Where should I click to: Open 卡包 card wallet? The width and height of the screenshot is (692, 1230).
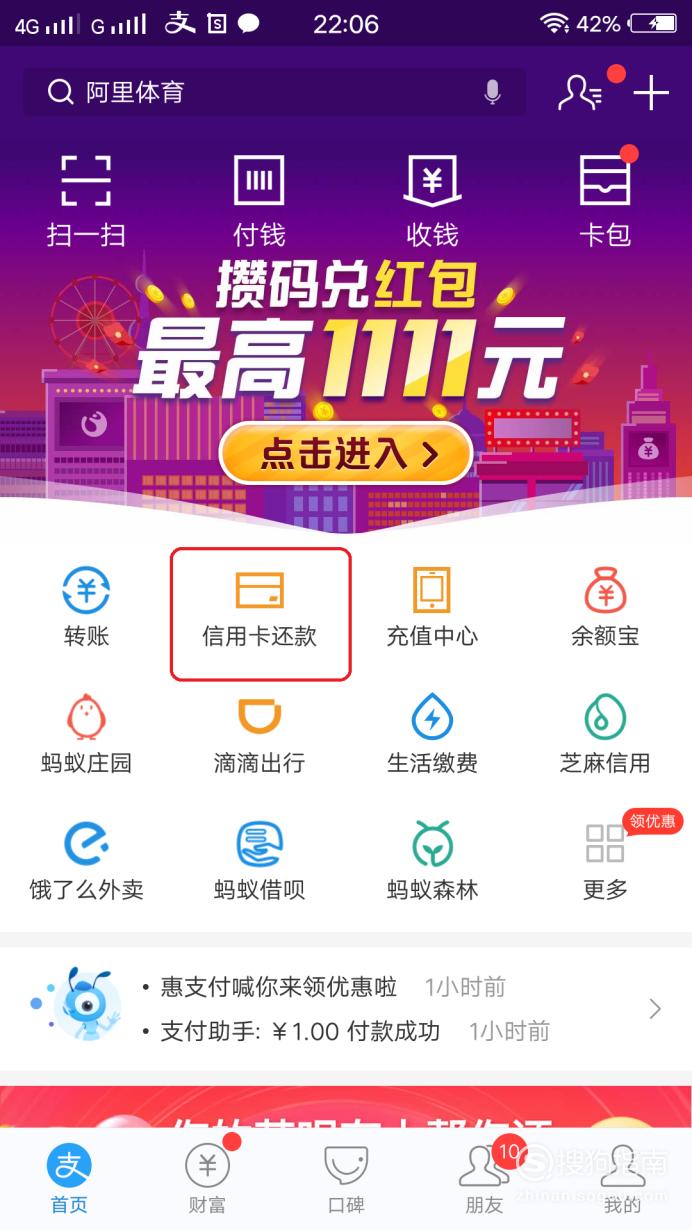tap(605, 201)
